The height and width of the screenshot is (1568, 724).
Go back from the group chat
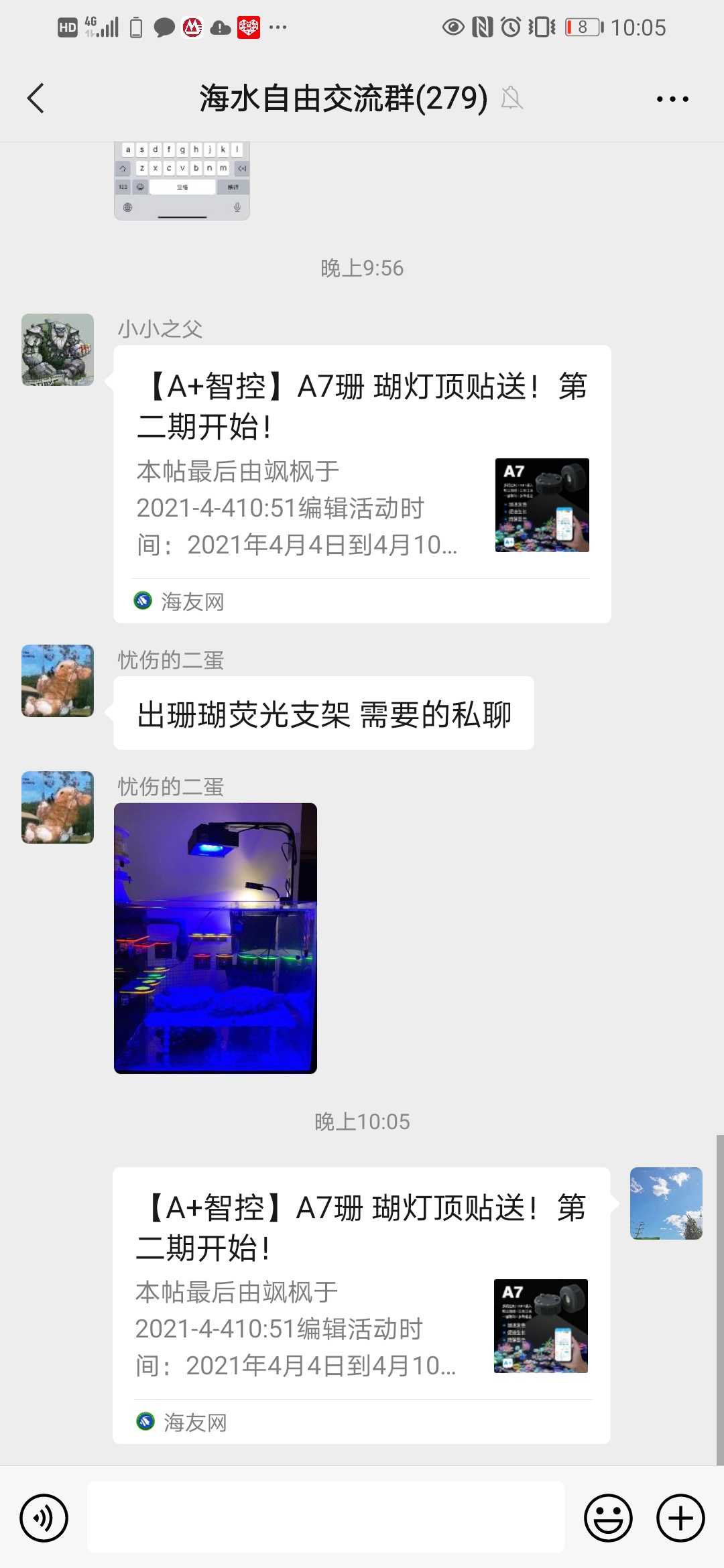36,99
